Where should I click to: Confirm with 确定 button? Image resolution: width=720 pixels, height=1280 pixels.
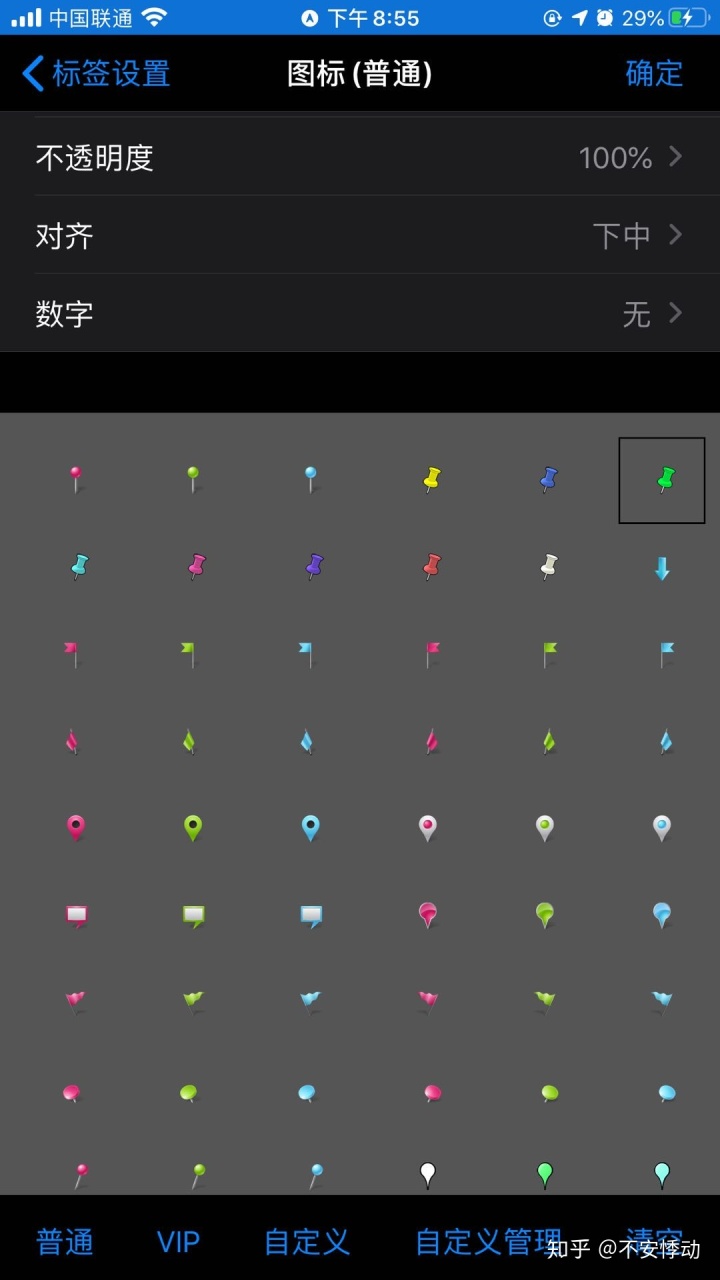pos(654,73)
